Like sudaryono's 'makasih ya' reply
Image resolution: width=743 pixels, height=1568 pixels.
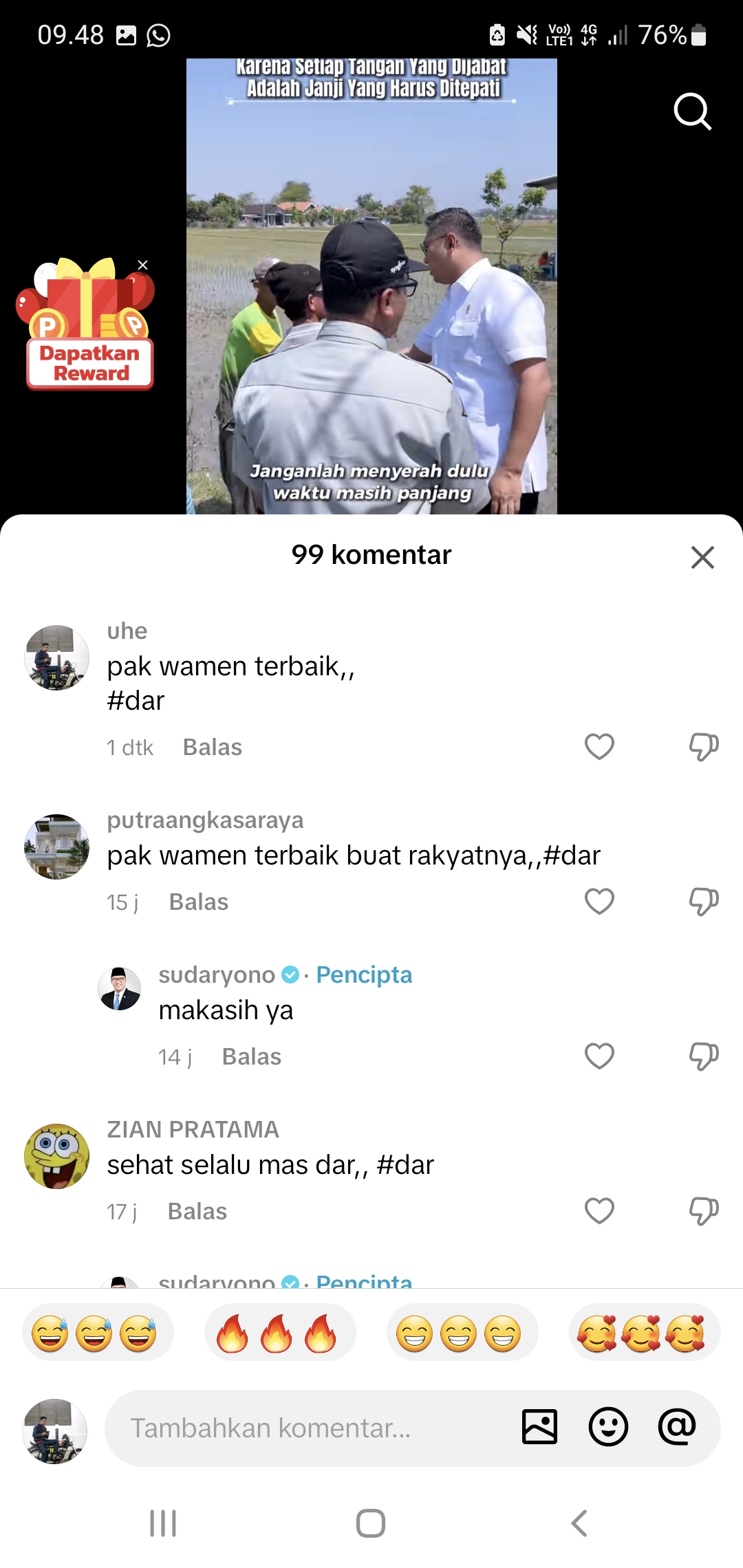(x=599, y=1056)
